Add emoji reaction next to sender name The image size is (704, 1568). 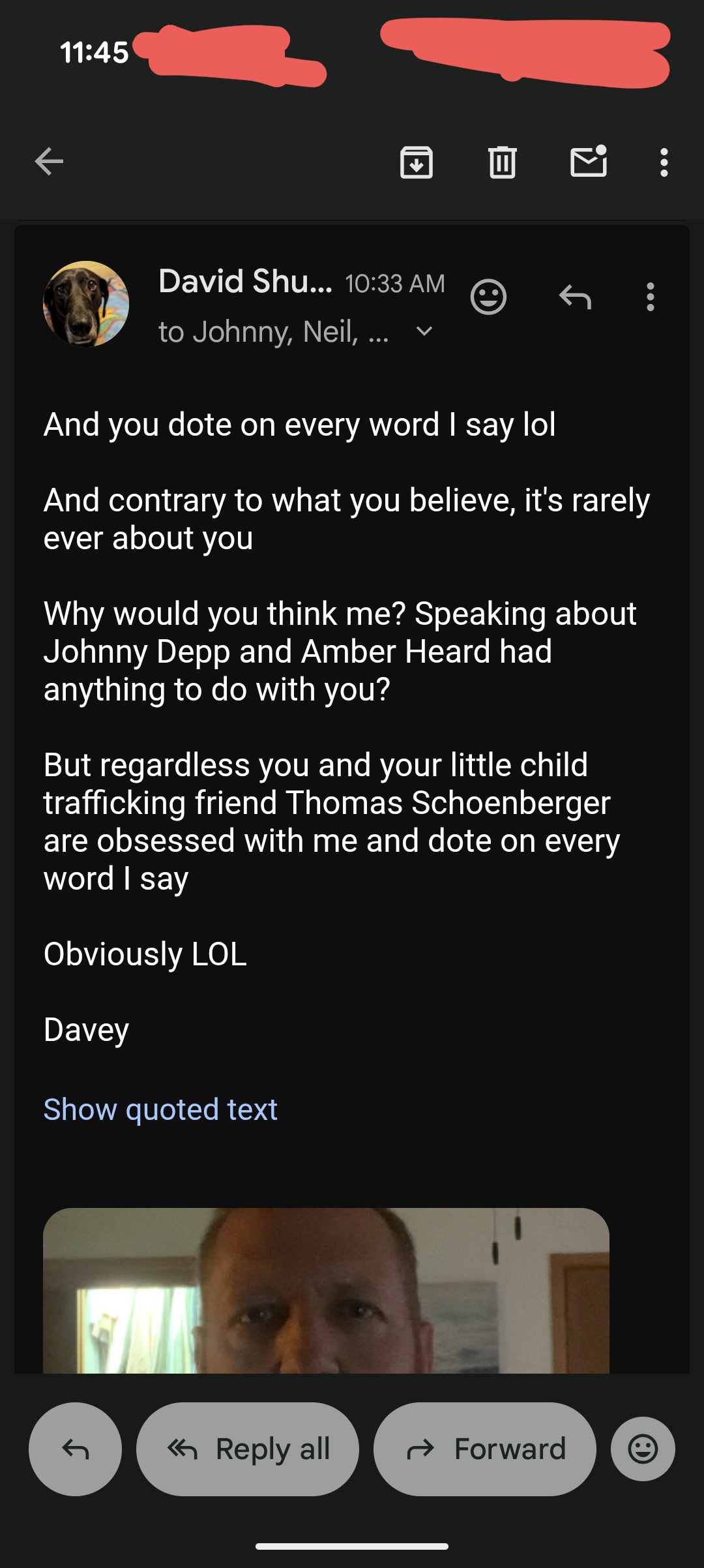click(488, 297)
